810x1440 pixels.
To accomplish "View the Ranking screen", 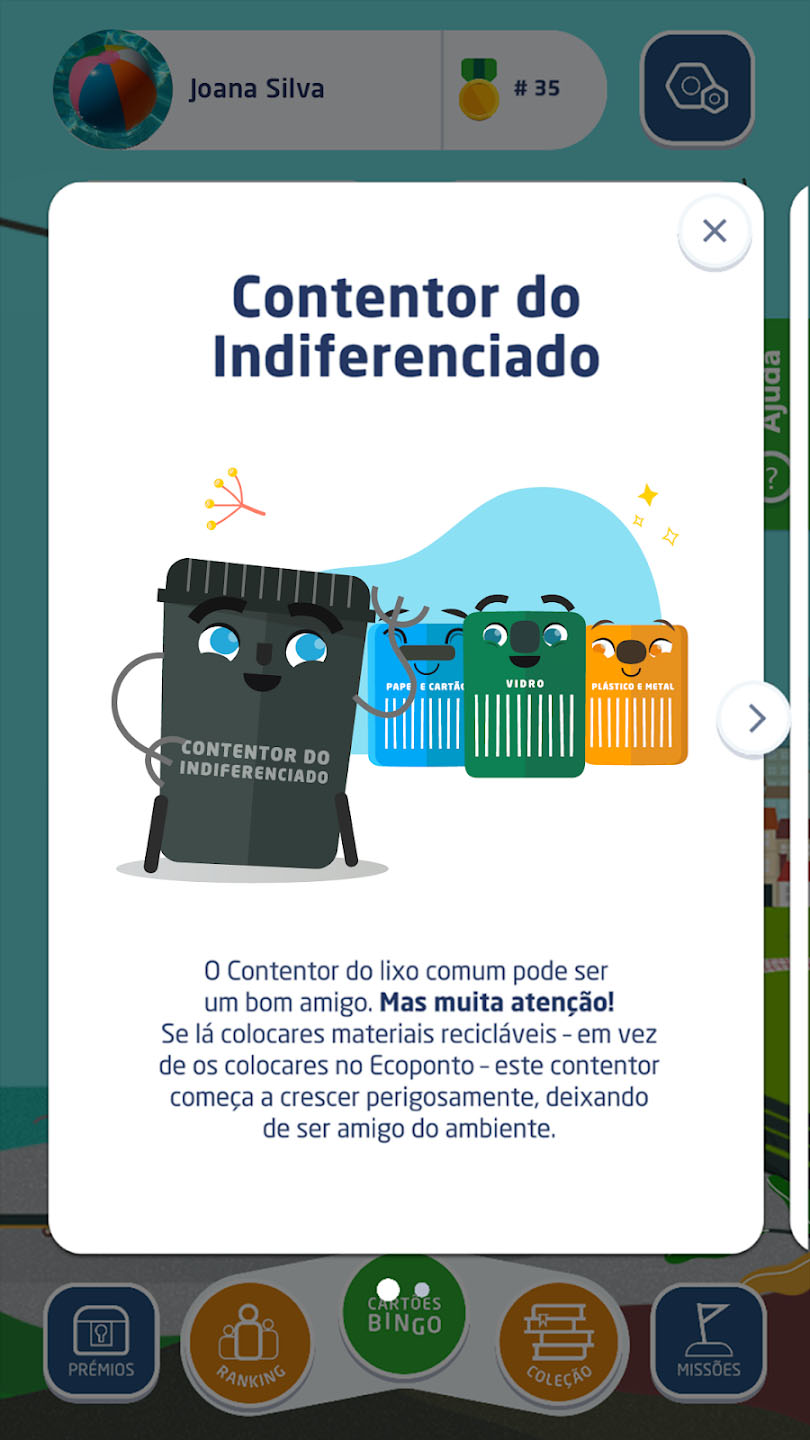I will point(250,1343).
